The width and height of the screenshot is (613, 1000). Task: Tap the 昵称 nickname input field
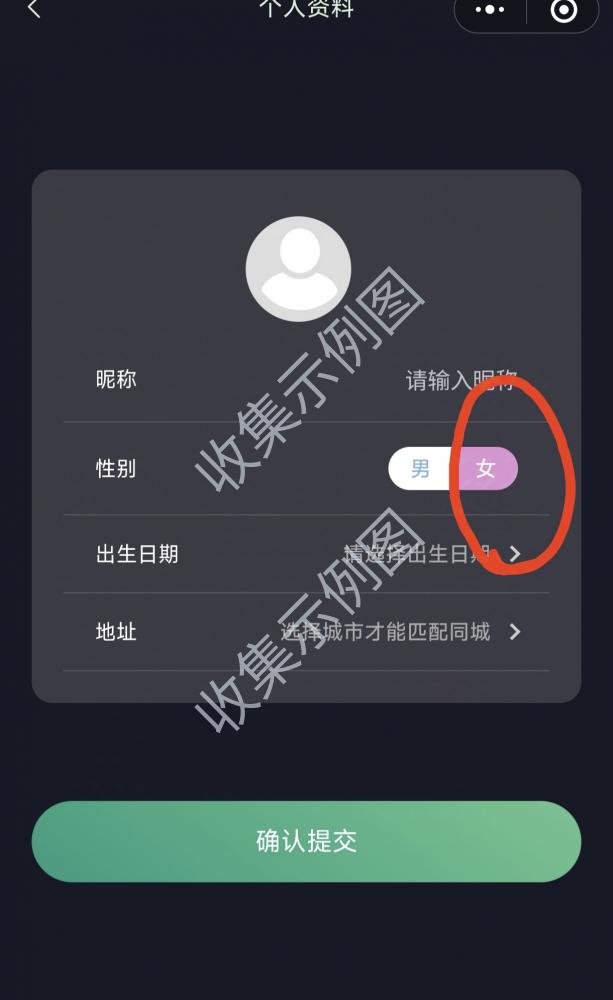coord(460,380)
